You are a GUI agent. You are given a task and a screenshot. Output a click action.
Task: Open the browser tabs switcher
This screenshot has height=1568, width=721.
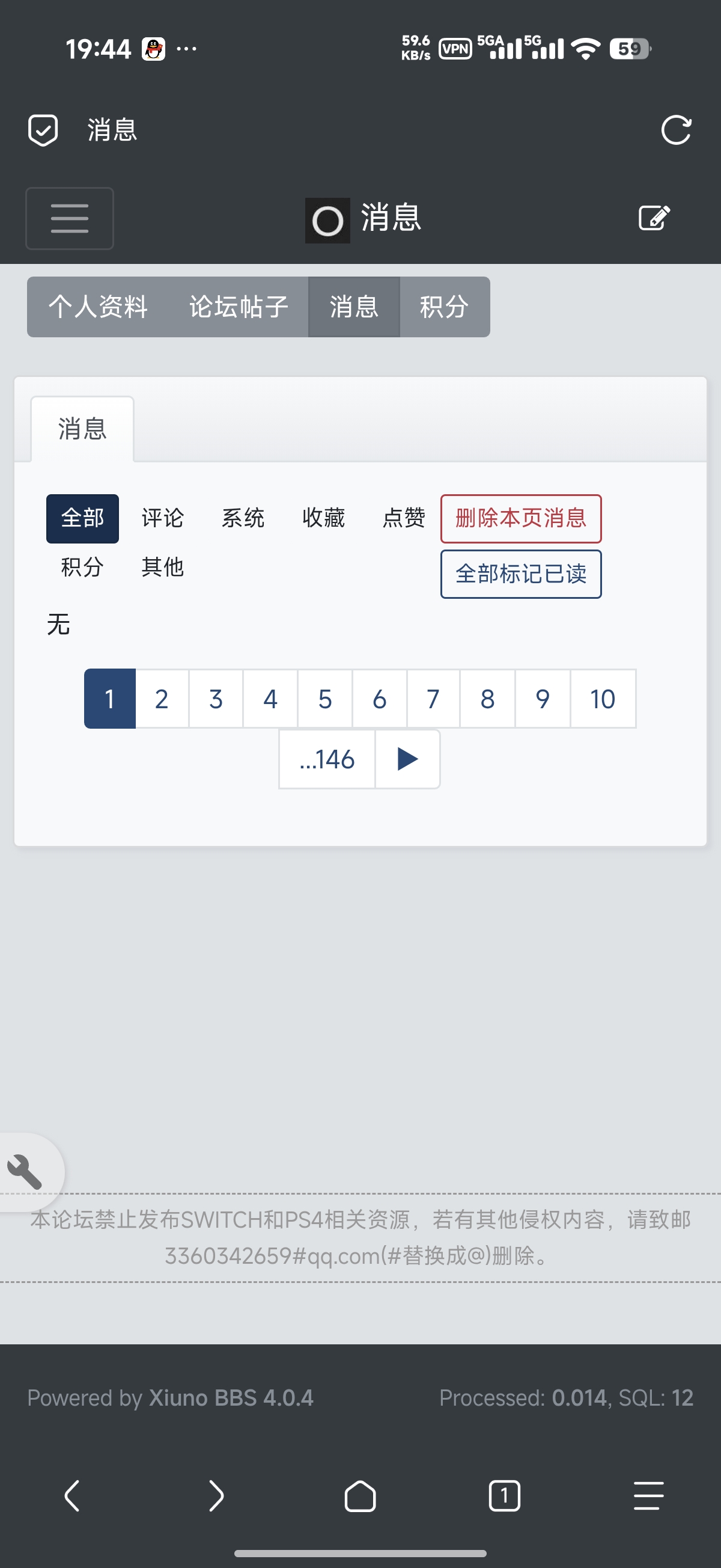[503, 1496]
